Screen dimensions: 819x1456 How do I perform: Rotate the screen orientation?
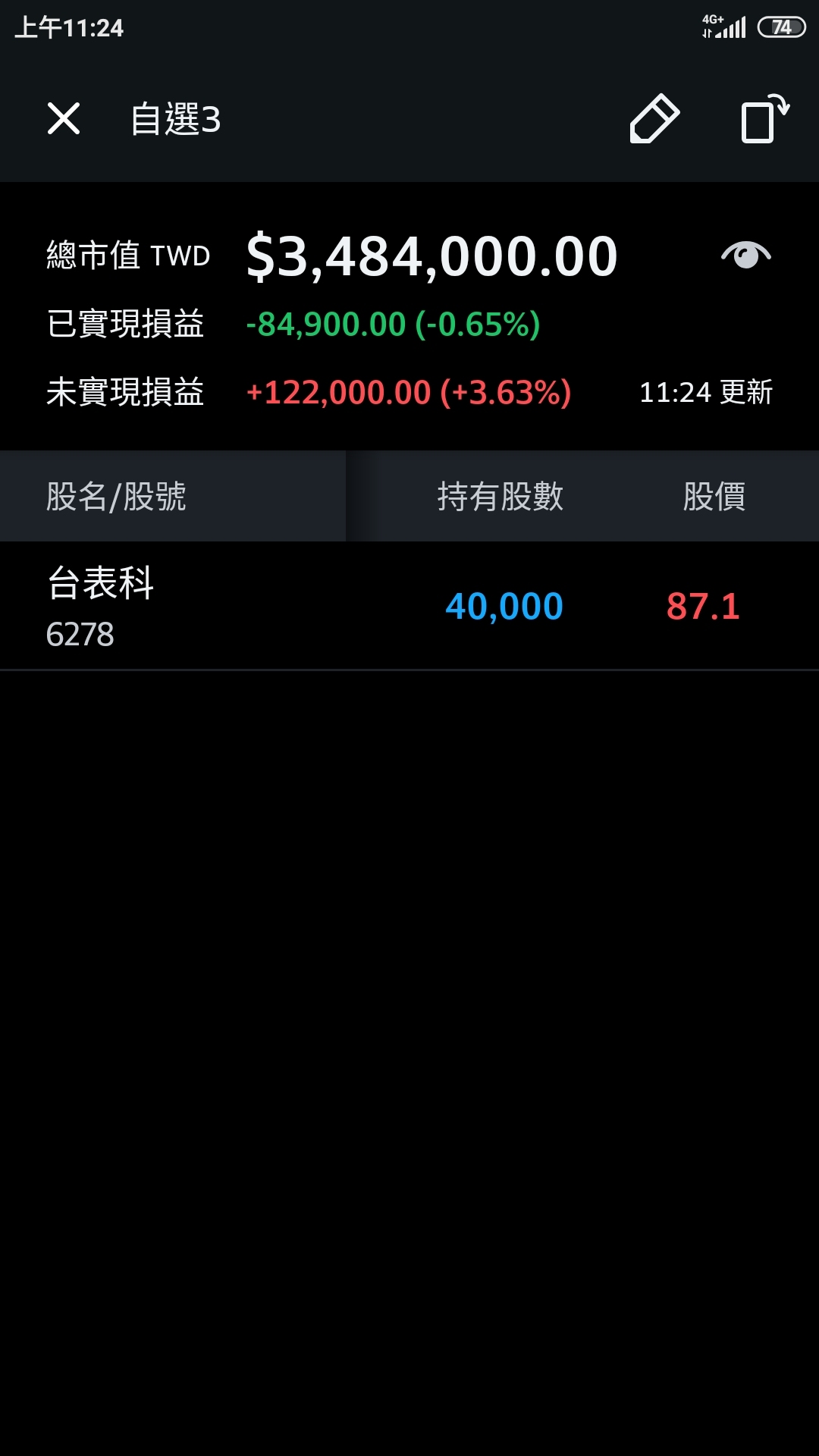click(764, 119)
